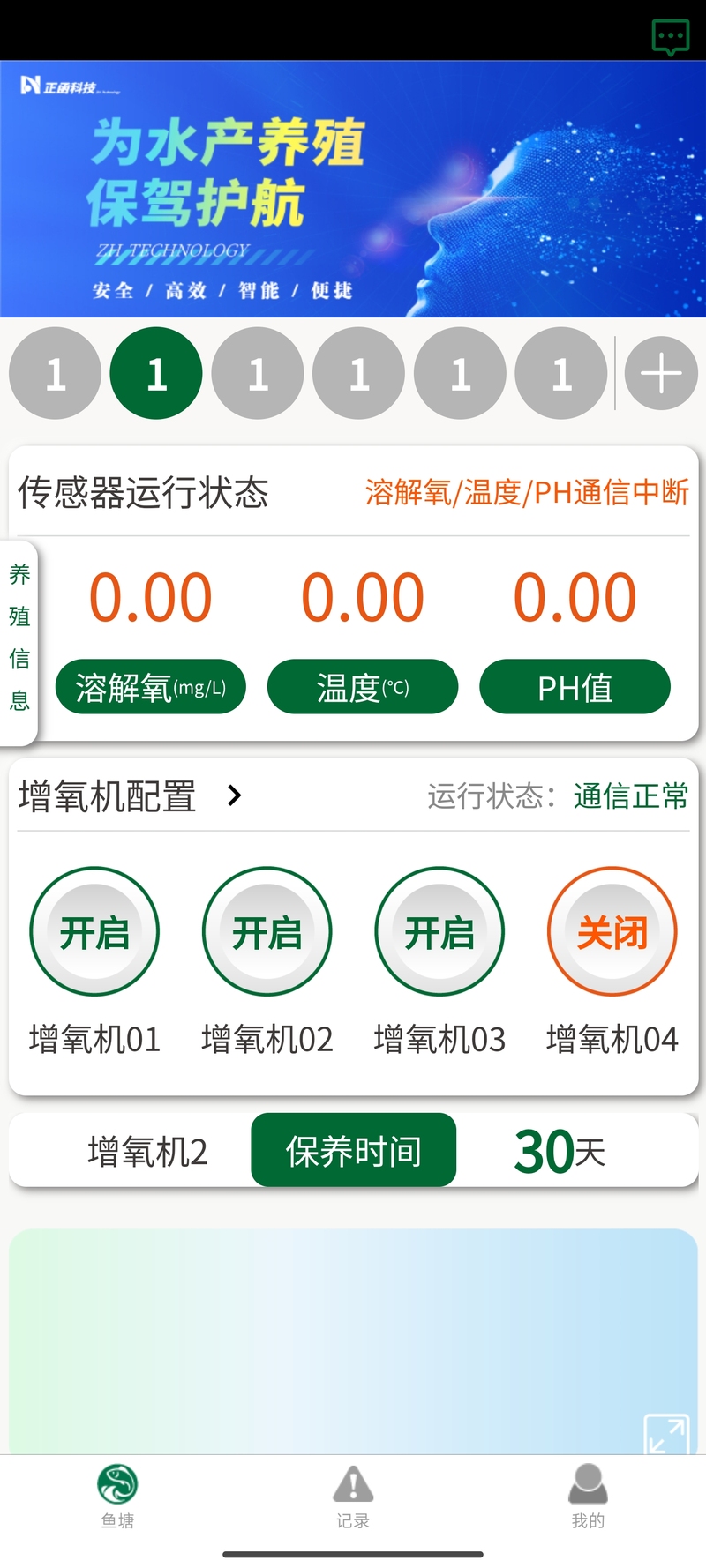This screenshot has width=706, height=1568.
Task: Tap the 溶解氧 (mg/L) button
Action: (150, 687)
